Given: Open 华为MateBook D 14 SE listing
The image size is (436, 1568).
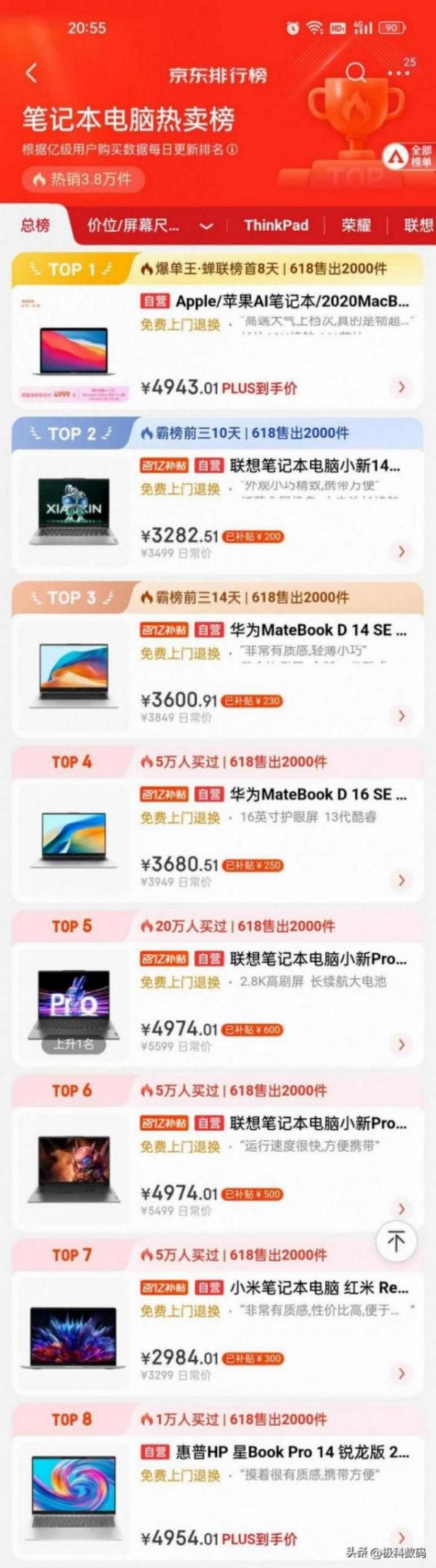Looking at the screenshot, I should point(318,631).
